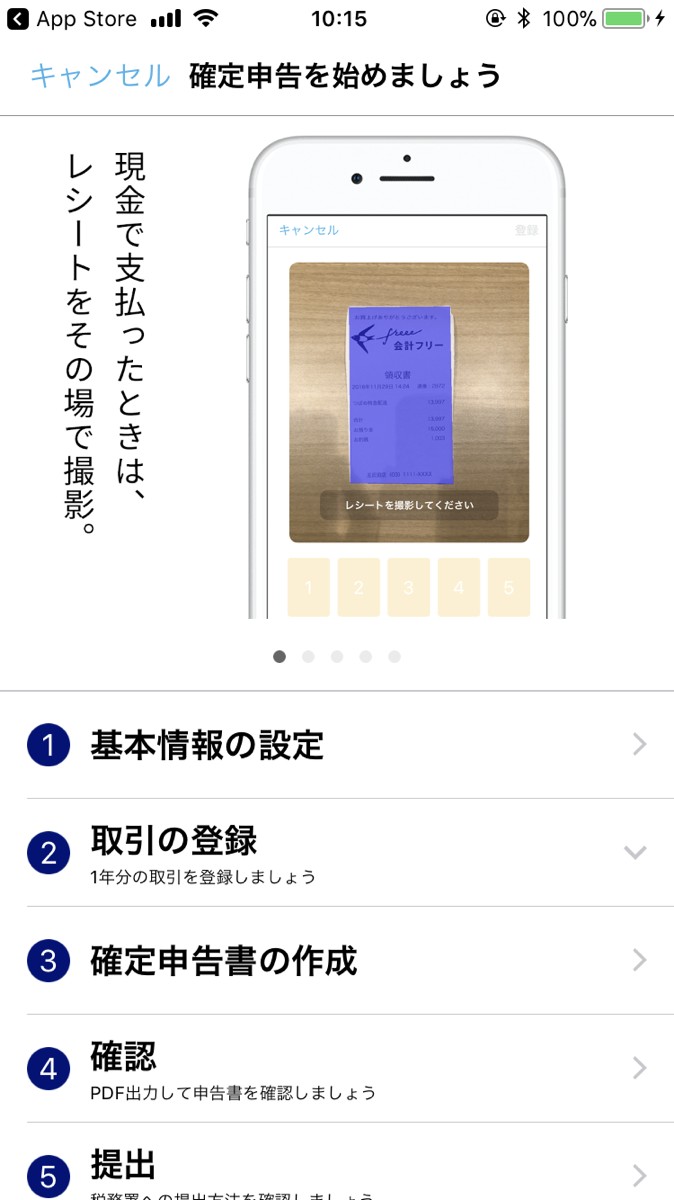Tap the carousel page indicator dots

click(337, 657)
